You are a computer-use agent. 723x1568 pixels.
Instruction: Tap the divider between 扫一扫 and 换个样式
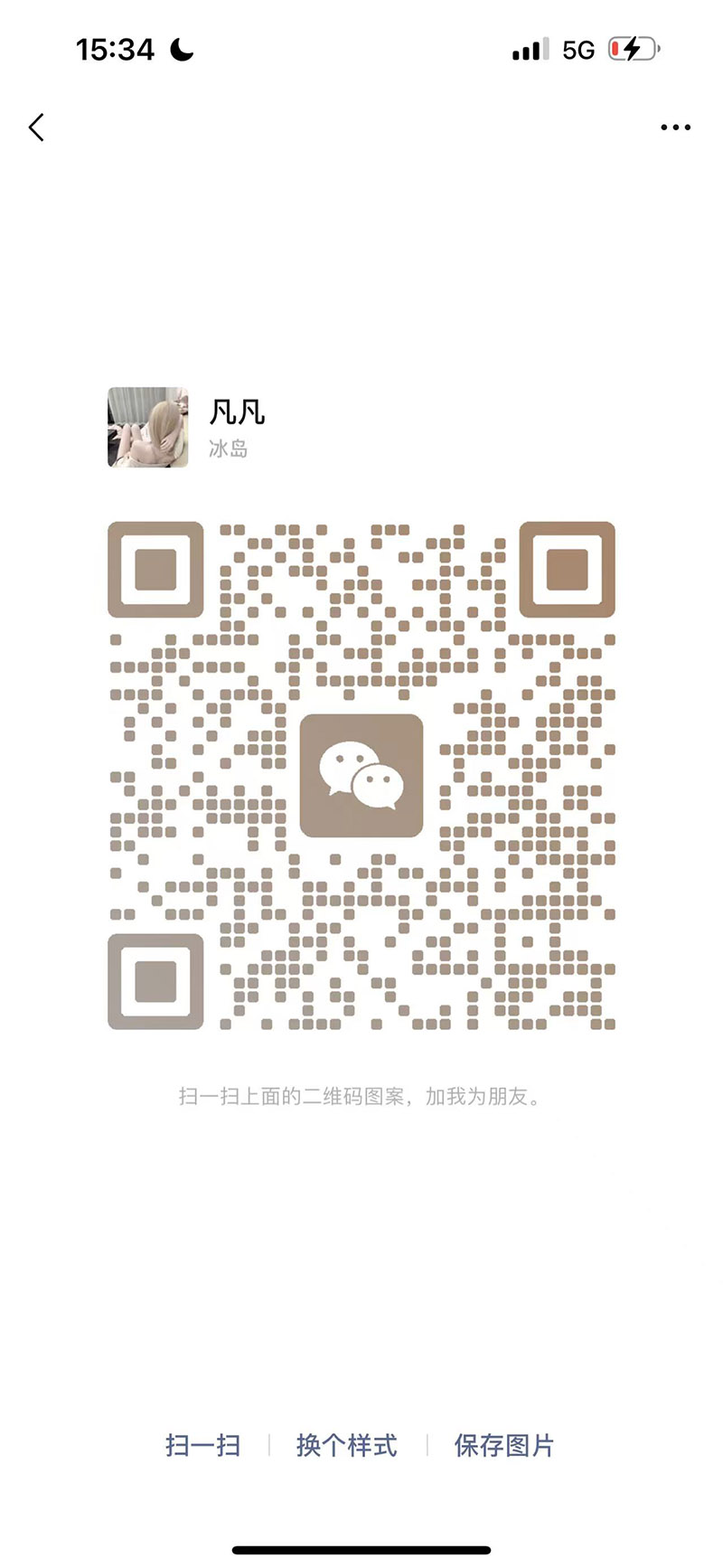coord(270,1445)
